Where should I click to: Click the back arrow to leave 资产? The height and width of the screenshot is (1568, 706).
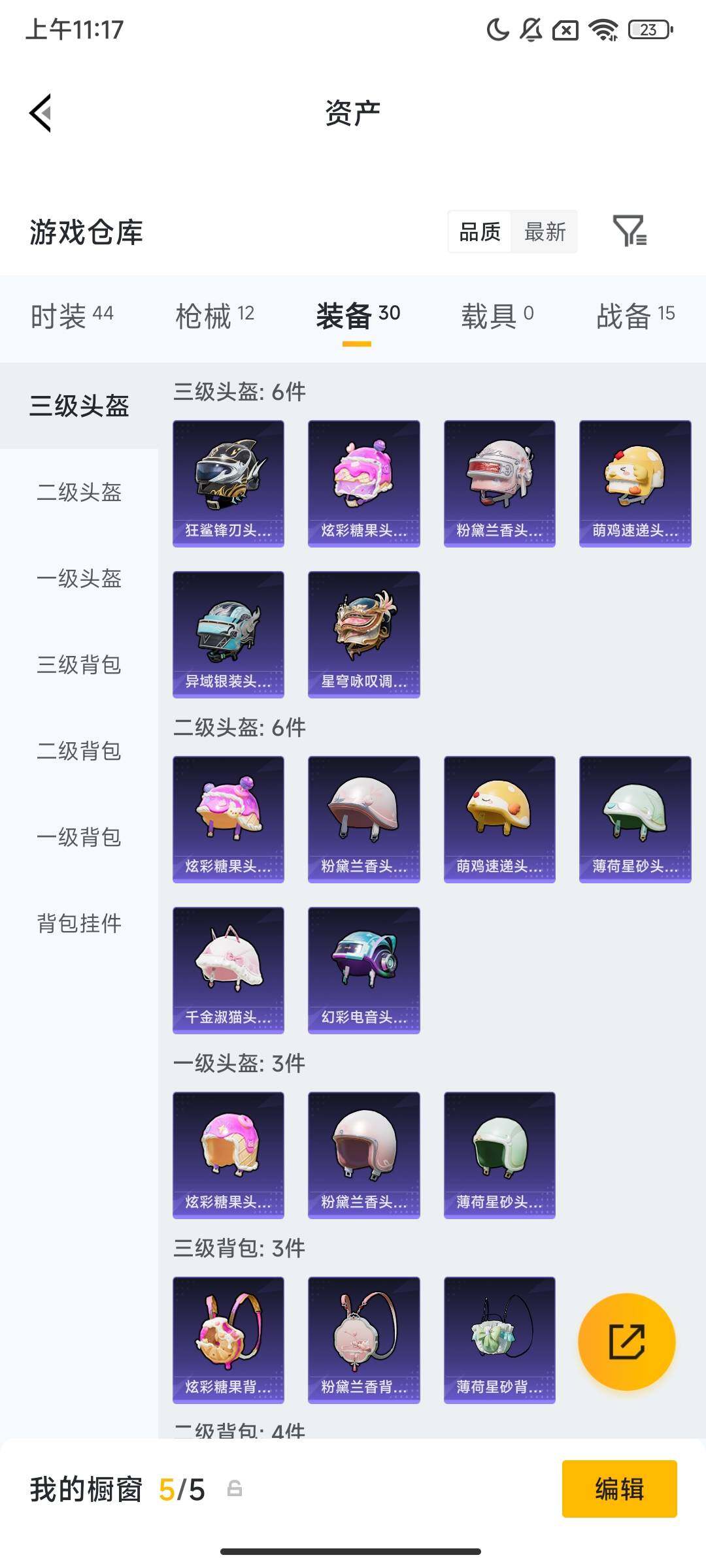(41, 112)
